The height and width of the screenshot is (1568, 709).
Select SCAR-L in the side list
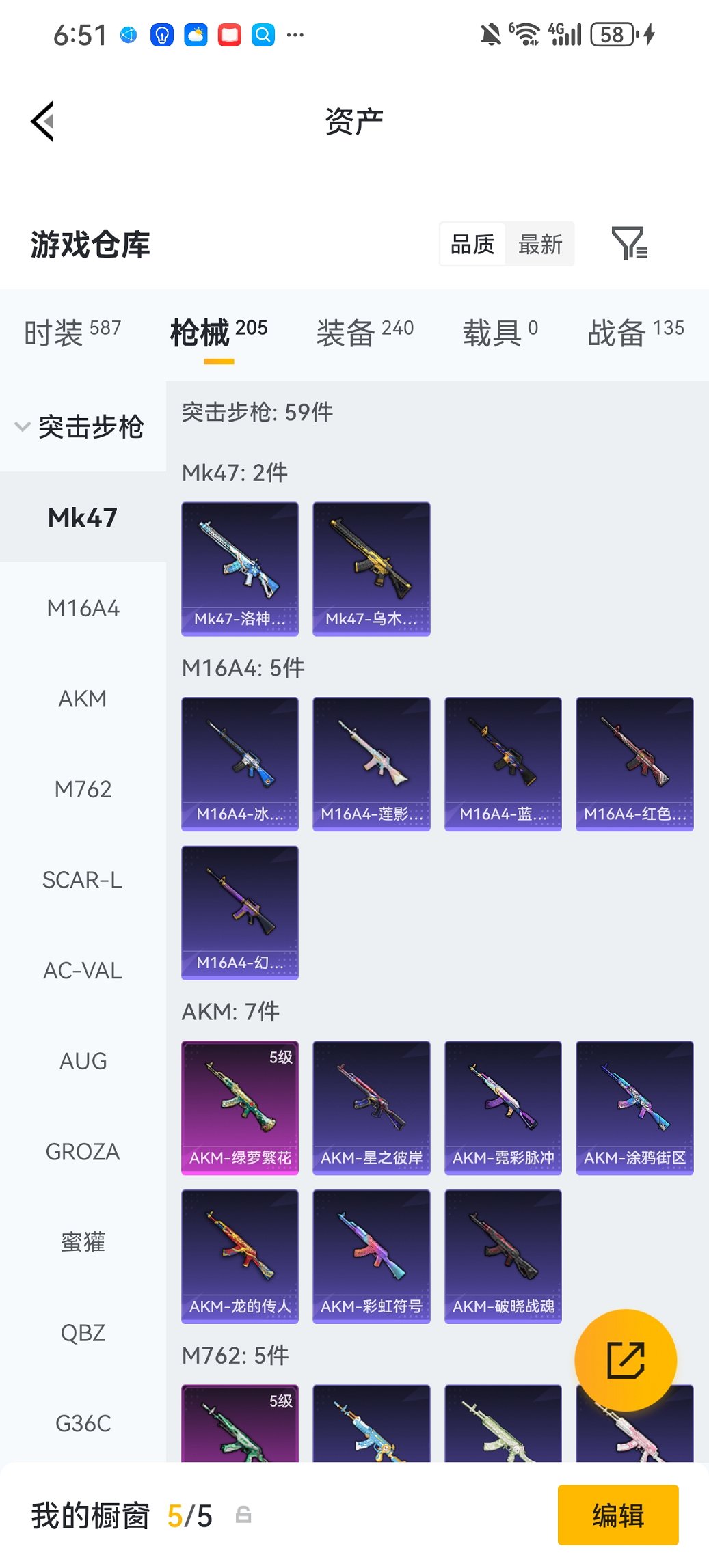[83, 880]
